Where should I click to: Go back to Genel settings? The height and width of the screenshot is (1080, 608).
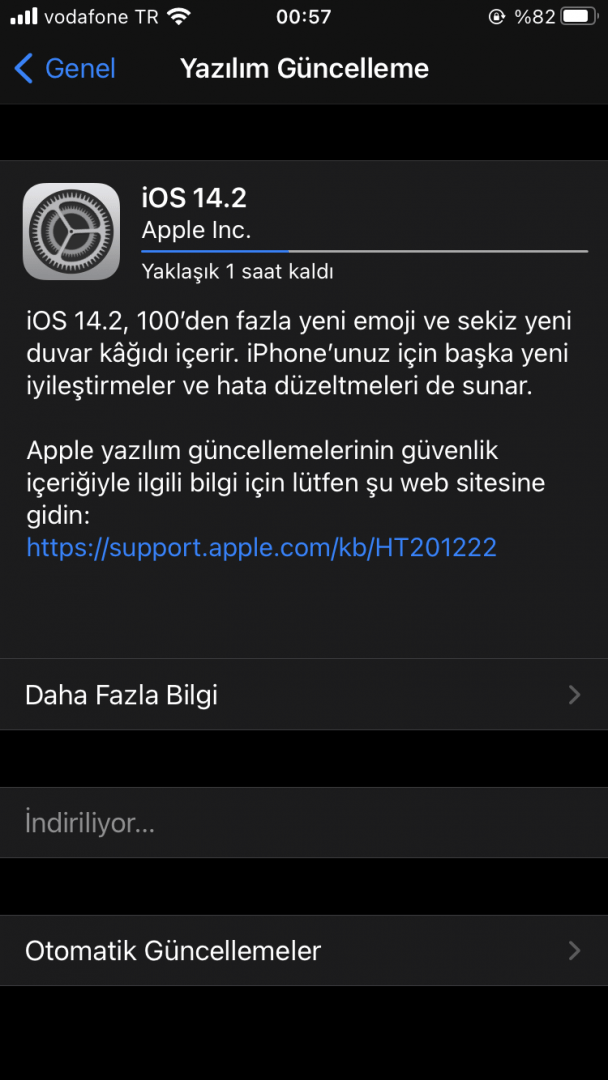point(65,69)
